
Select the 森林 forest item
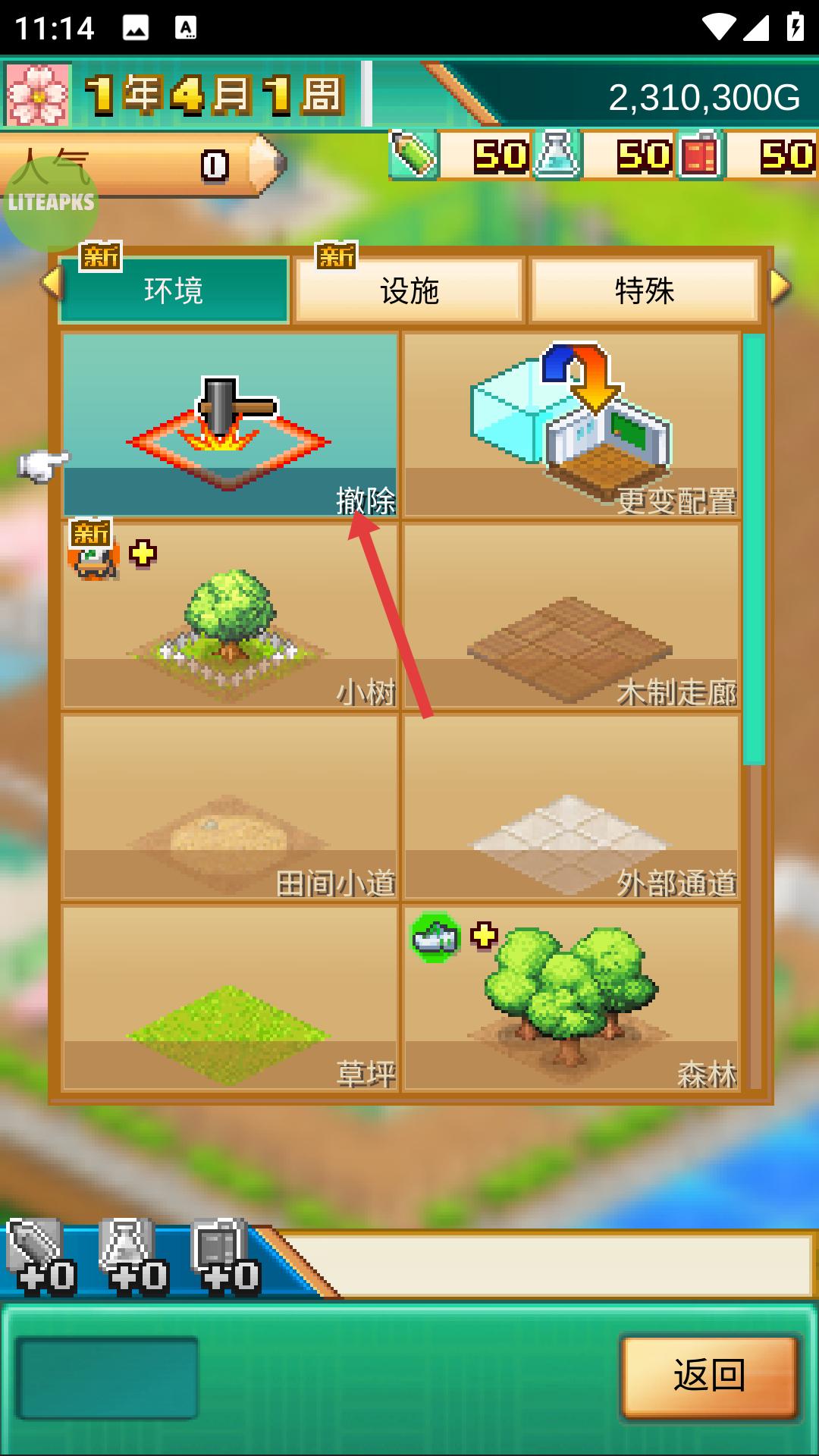[x=571, y=998]
